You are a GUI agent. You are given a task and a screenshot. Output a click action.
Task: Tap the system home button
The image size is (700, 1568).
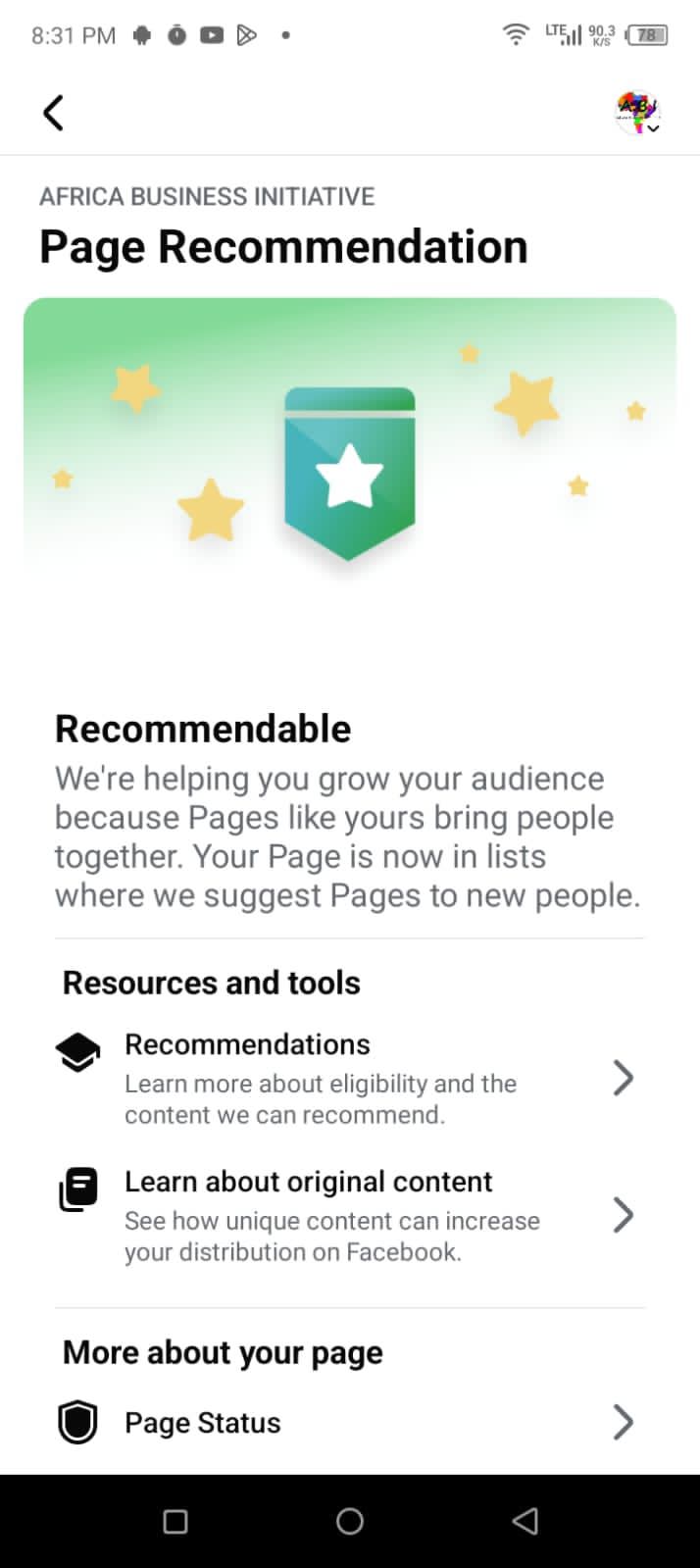click(350, 1521)
